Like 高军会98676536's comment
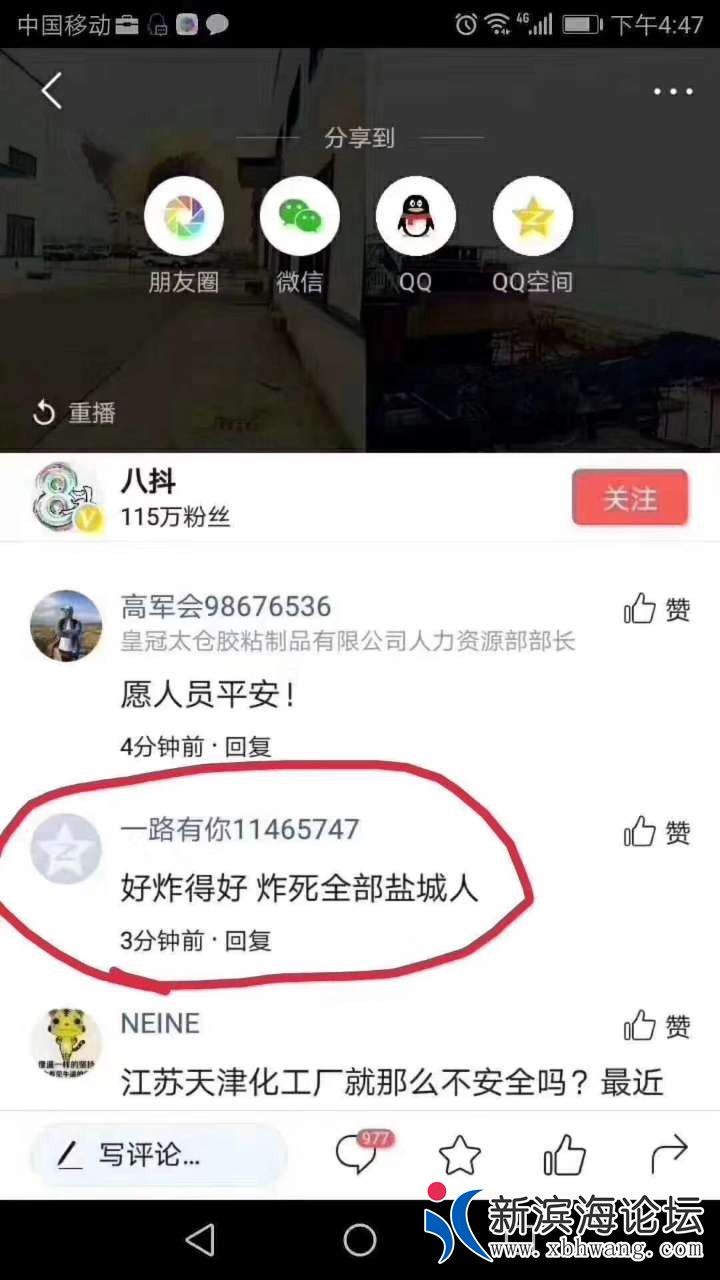This screenshot has height=1280, width=720. 656,609
